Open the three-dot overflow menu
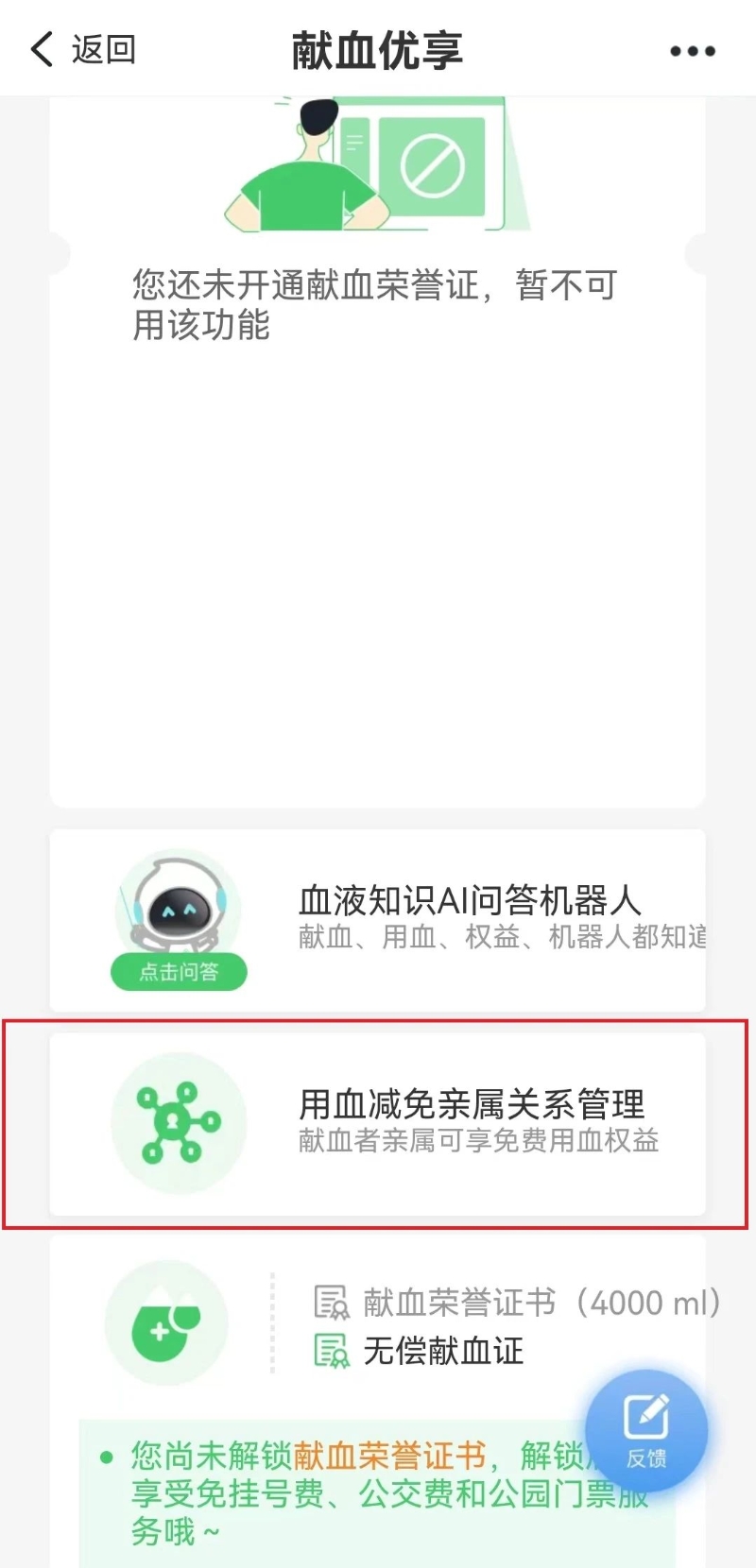This screenshot has width=756, height=1568. [x=692, y=51]
